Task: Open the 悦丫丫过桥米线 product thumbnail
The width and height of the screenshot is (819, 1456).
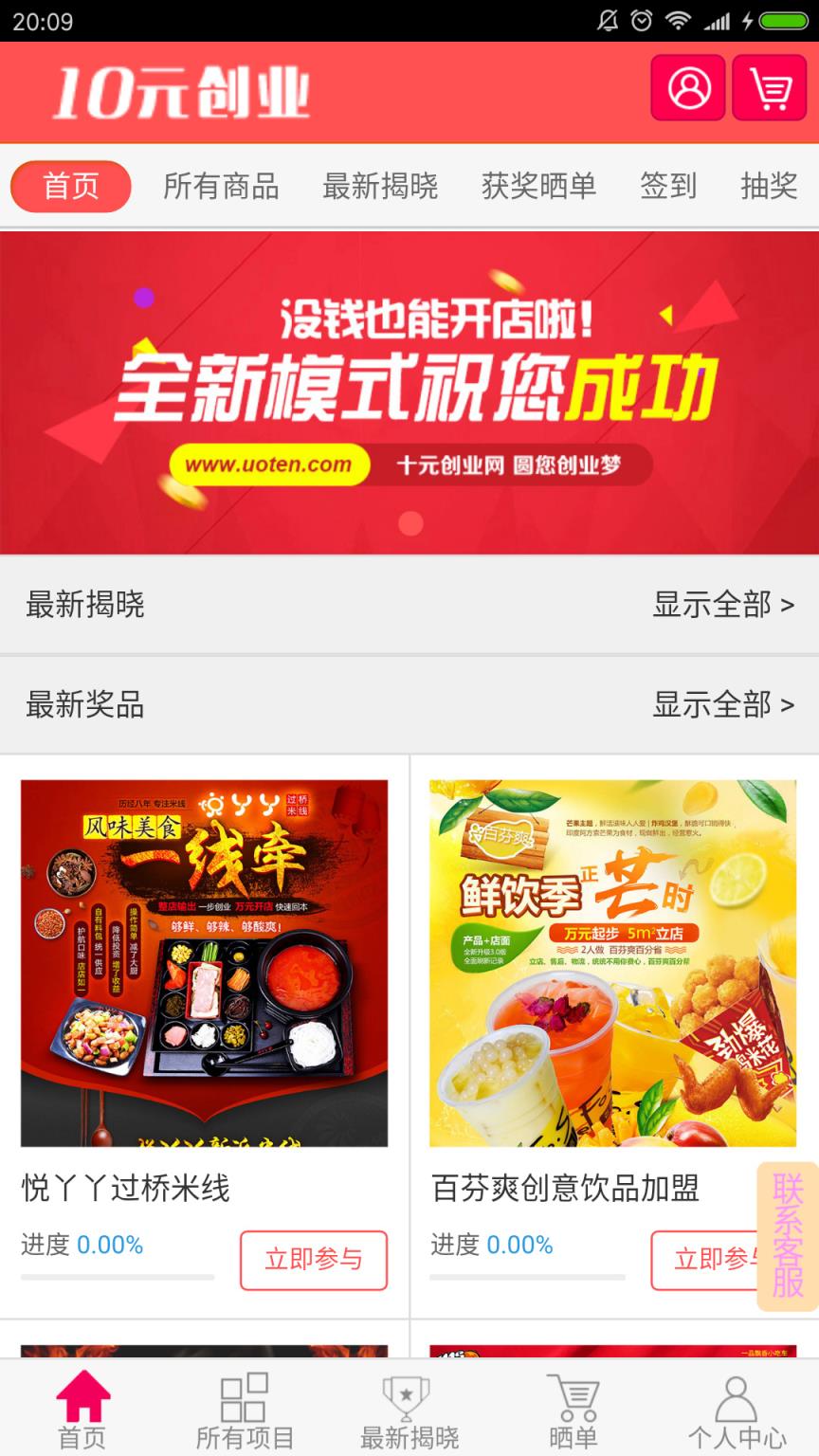Action: pos(205,964)
